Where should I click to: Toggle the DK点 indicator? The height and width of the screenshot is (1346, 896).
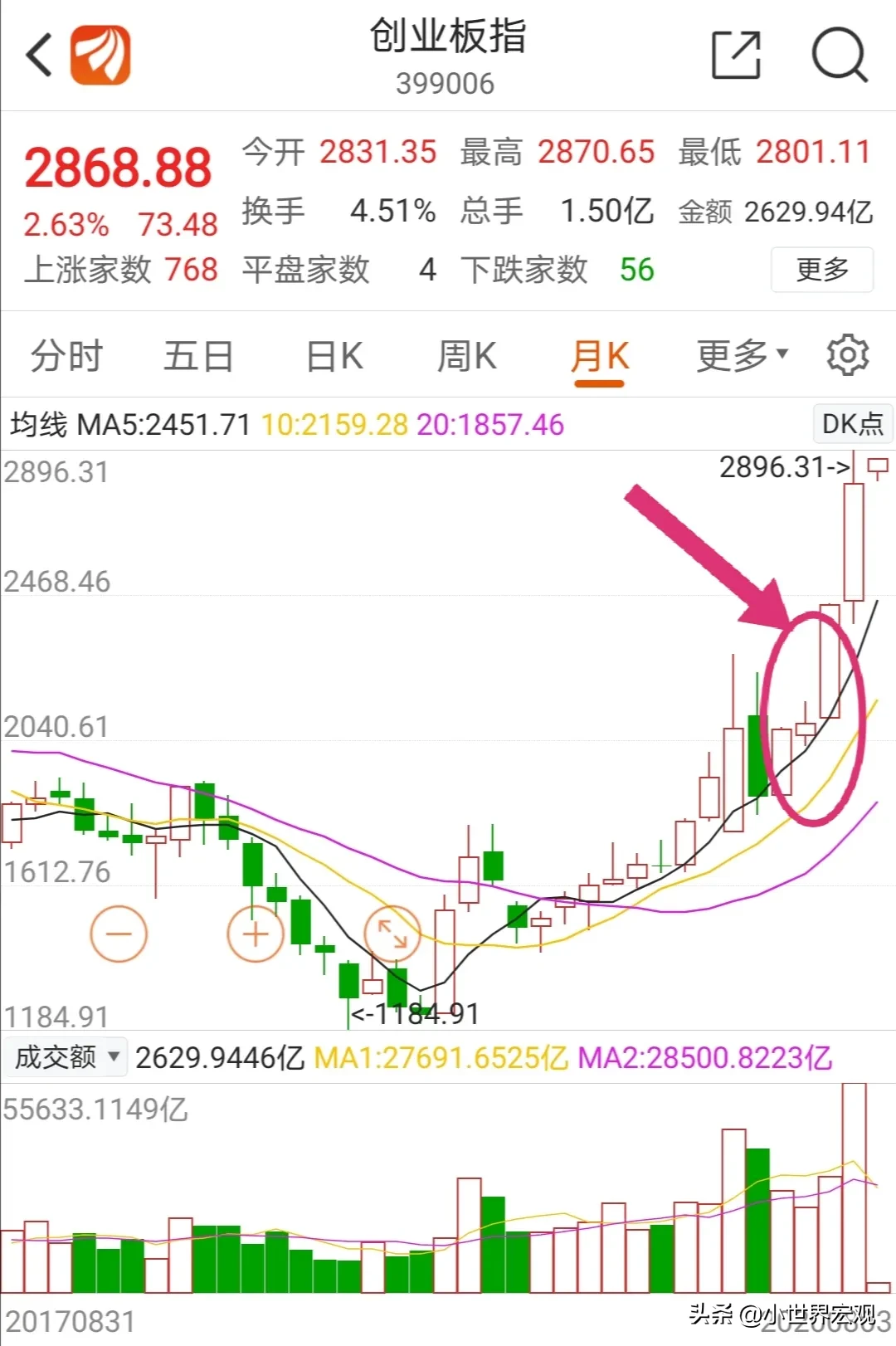tap(852, 424)
